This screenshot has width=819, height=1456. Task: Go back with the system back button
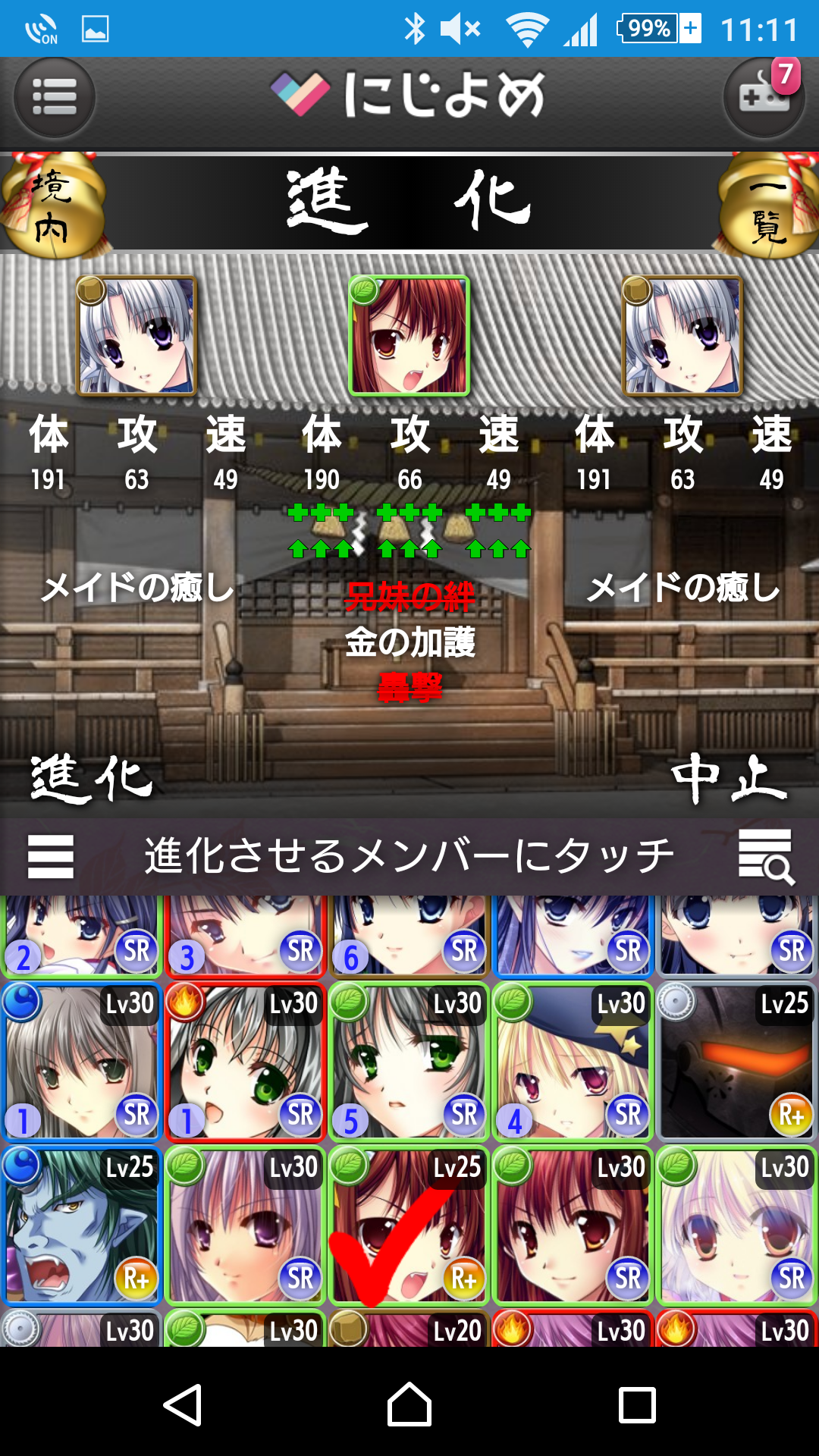[x=183, y=1405]
